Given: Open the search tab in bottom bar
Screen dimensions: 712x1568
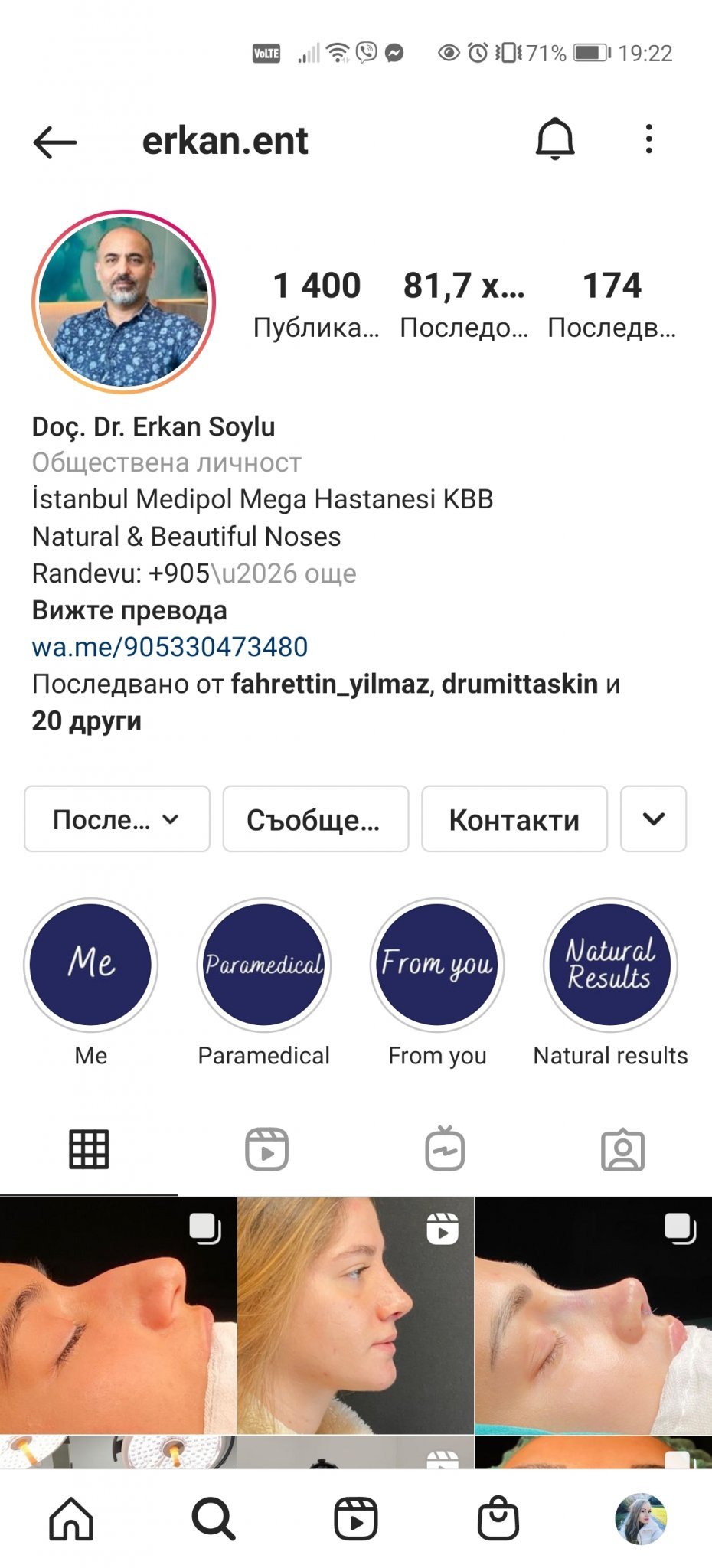Looking at the screenshot, I should pos(213,1518).
